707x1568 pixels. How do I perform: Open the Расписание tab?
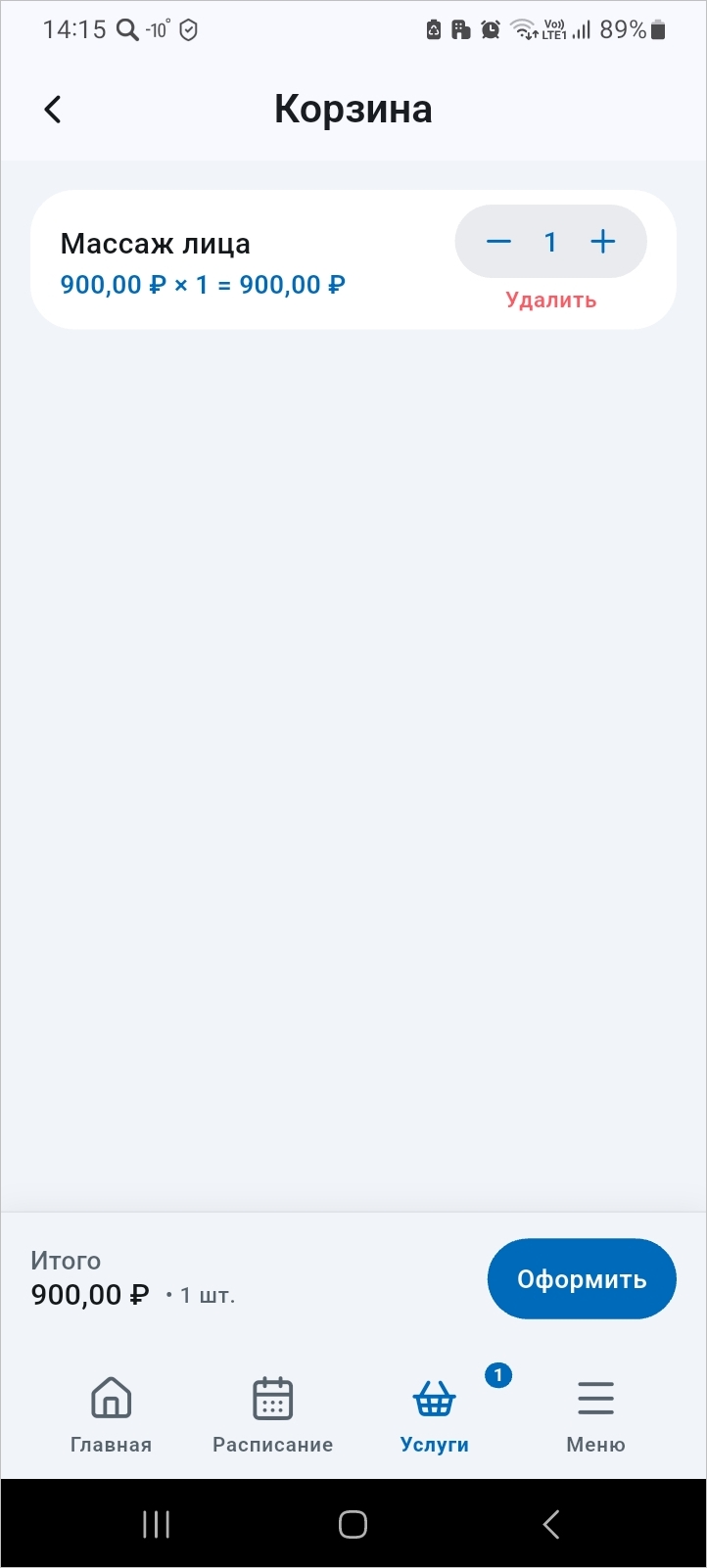(x=272, y=1415)
